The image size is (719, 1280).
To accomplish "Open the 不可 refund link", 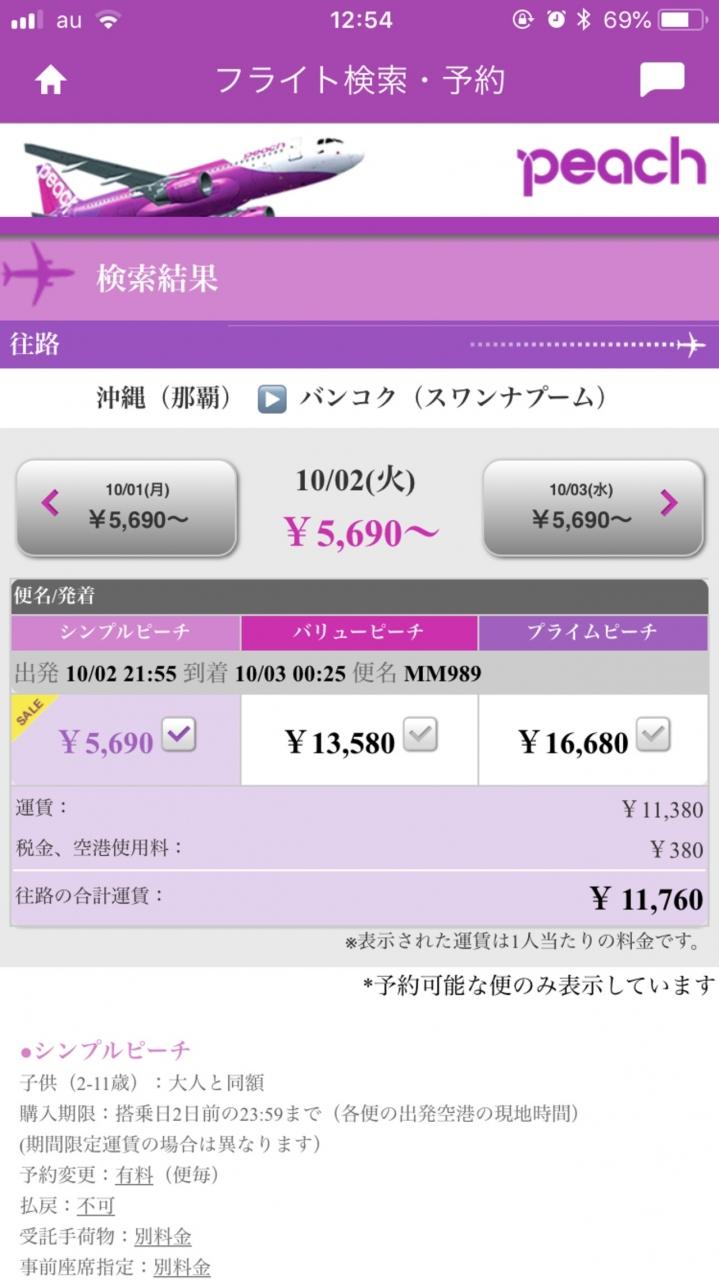I will click(x=96, y=1206).
